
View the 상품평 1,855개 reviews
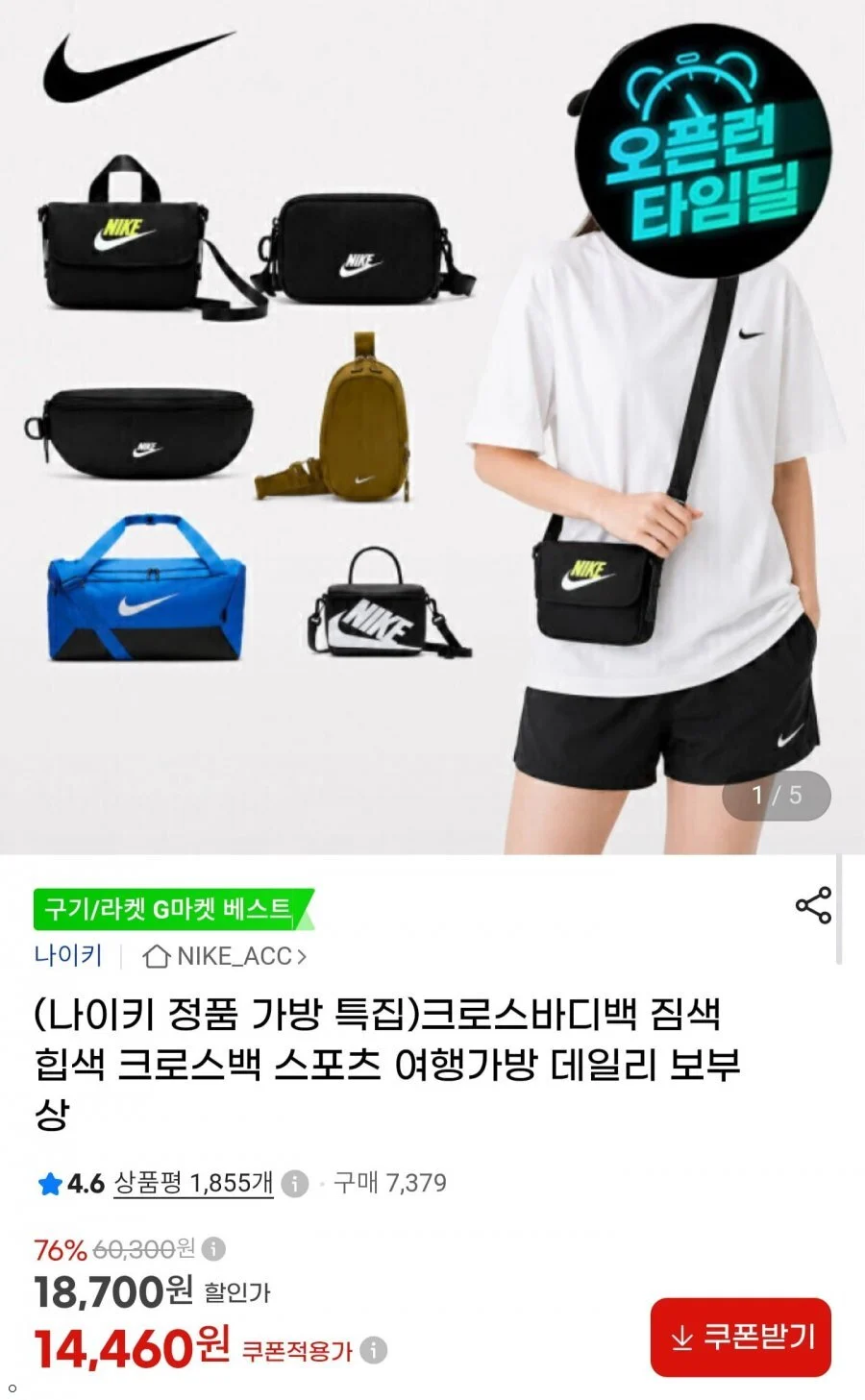click(193, 1183)
